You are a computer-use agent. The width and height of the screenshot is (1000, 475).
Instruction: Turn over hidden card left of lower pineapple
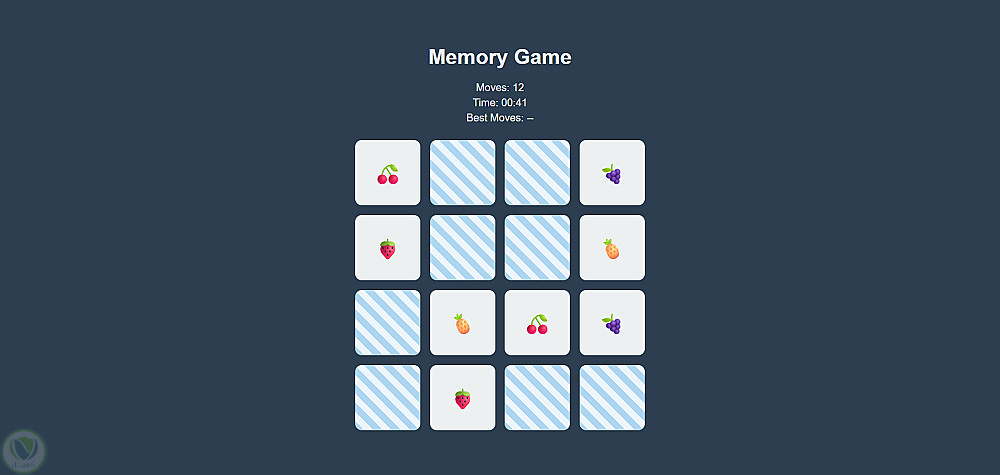tap(388, 323)
